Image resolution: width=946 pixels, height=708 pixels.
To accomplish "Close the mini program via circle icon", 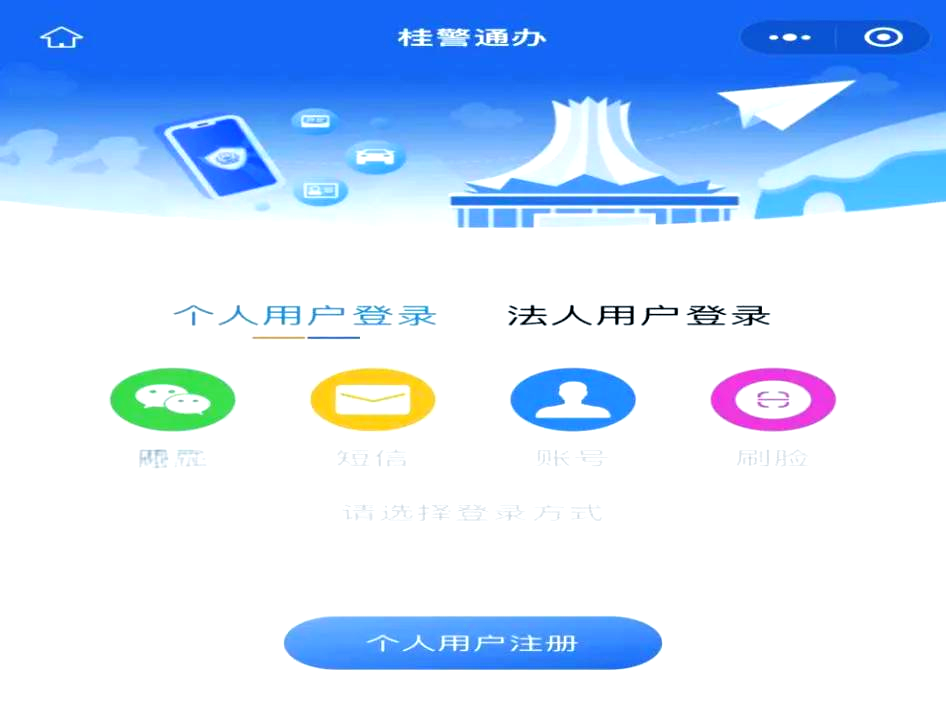I will pyautogui.click(x=882, y=38).
